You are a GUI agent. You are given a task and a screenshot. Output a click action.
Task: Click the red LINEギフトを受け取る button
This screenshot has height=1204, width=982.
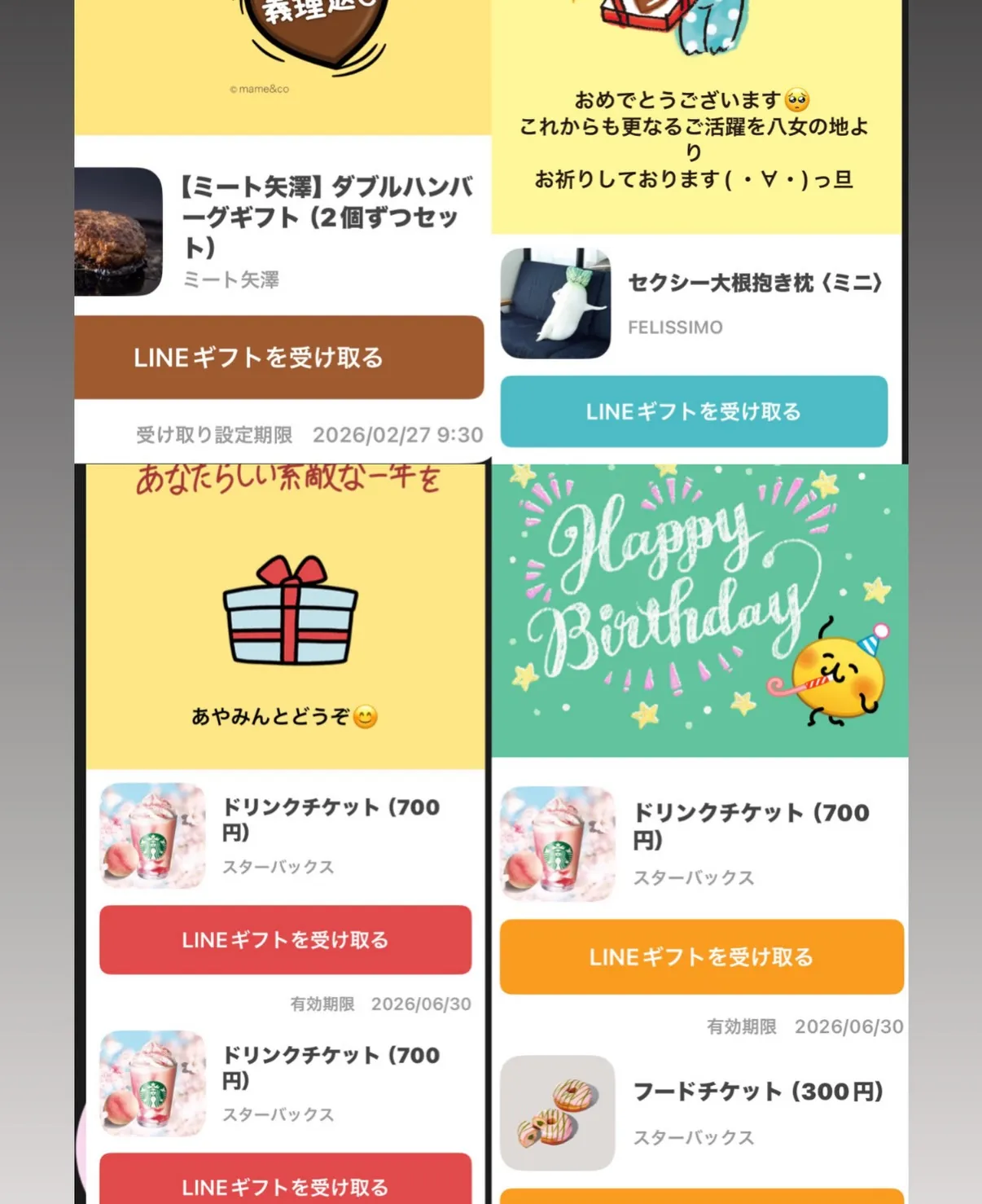(285, 941)
